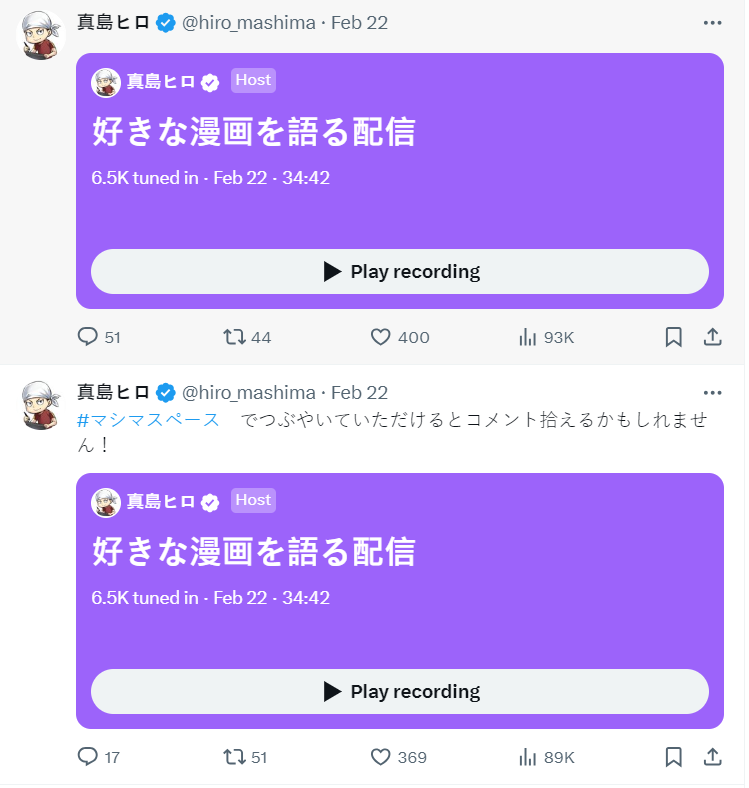The width and height of the screenshot is (749, 788).
Task: Play recording in the #マシマスペース post
Action: (400, 691)
